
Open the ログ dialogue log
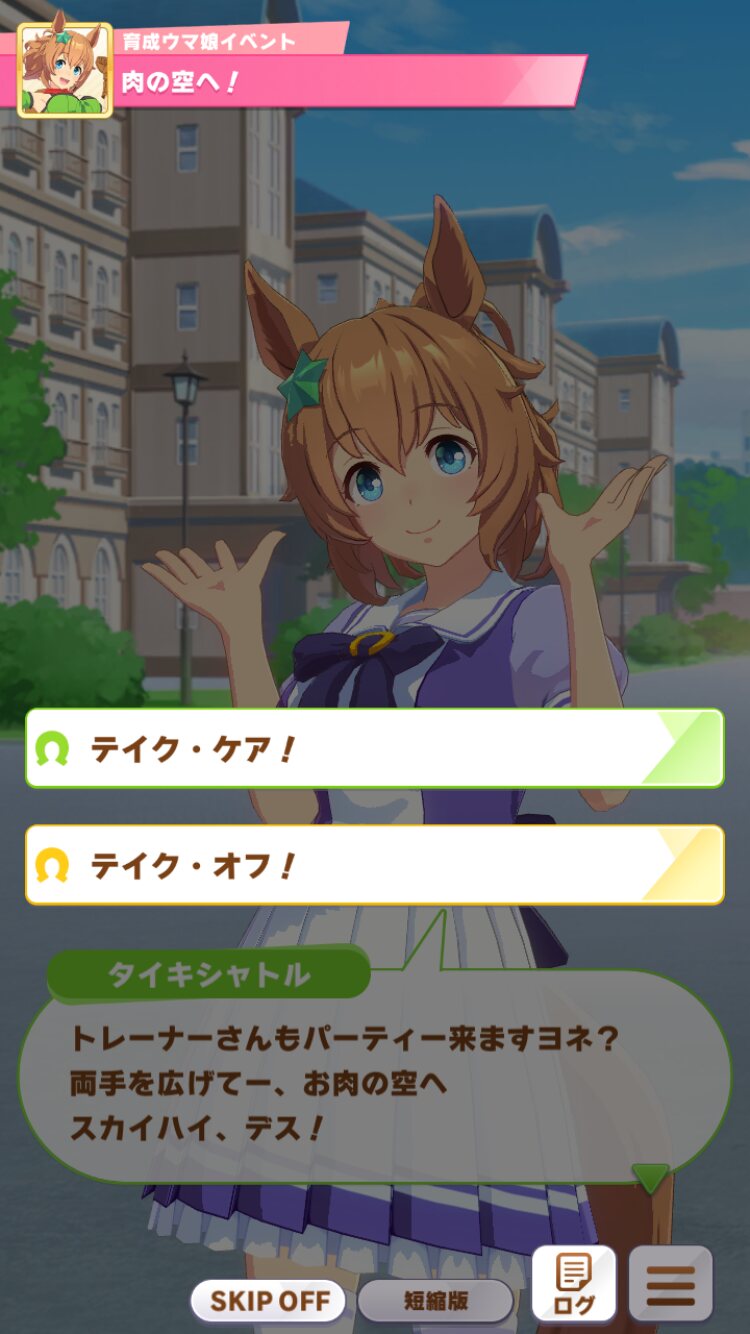pyautogui.click(x=573, y=1285)
